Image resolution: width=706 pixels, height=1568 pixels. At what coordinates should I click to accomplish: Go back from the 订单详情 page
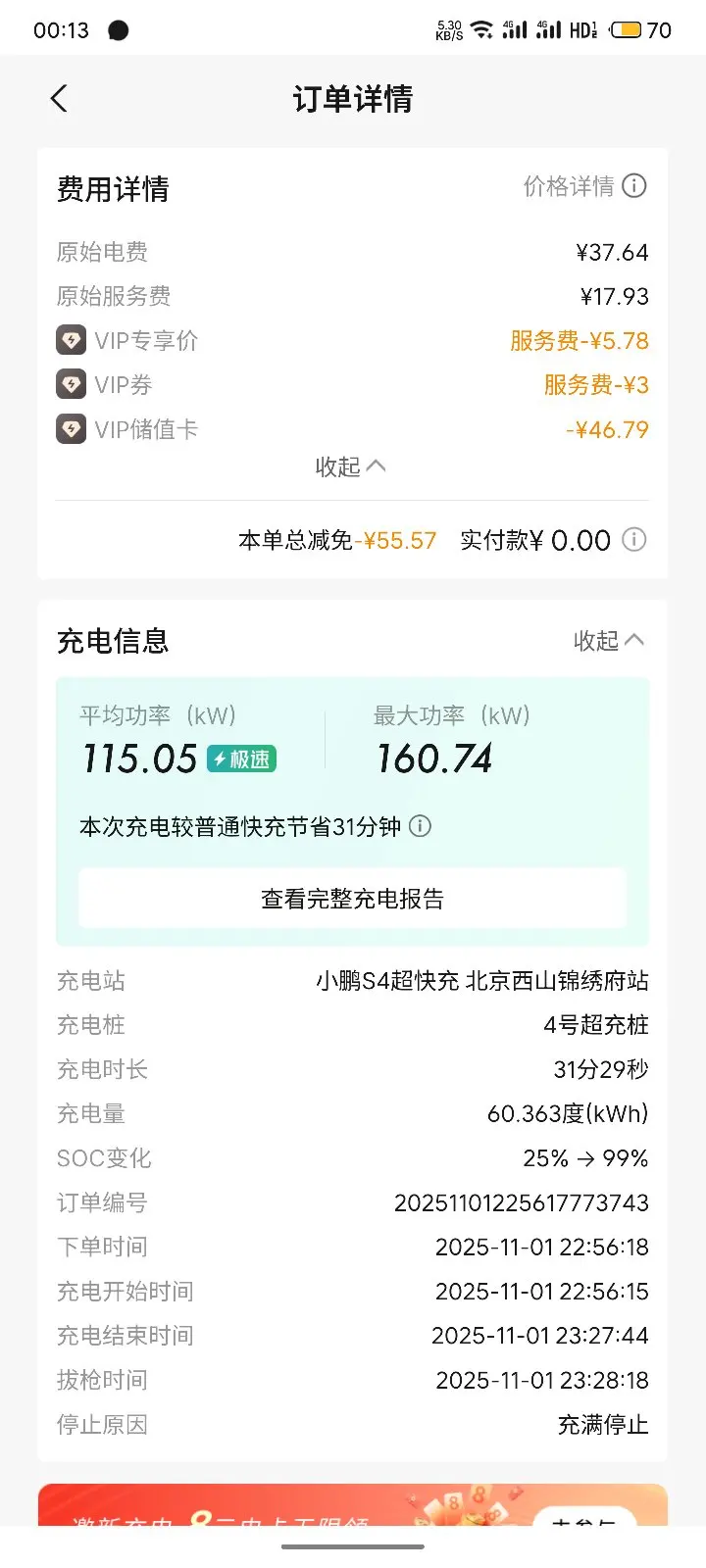59,98
